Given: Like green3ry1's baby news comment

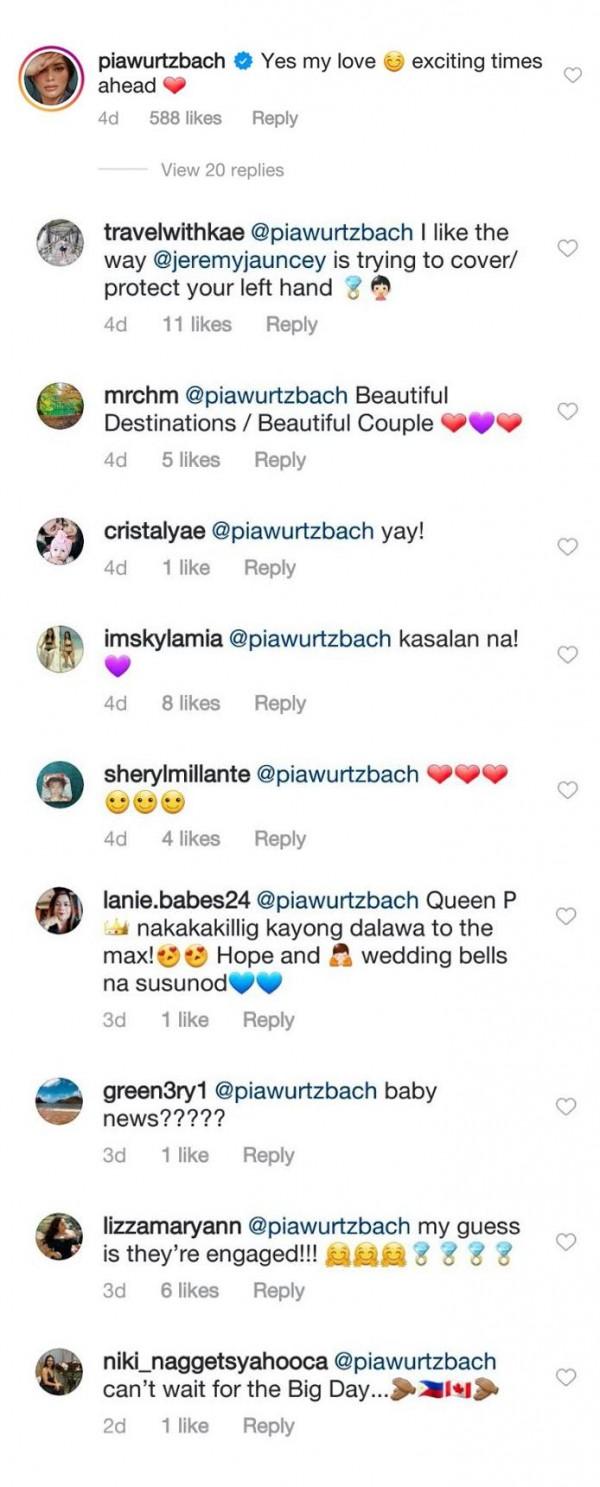Looking at the screenshot, I should 567,1106.
